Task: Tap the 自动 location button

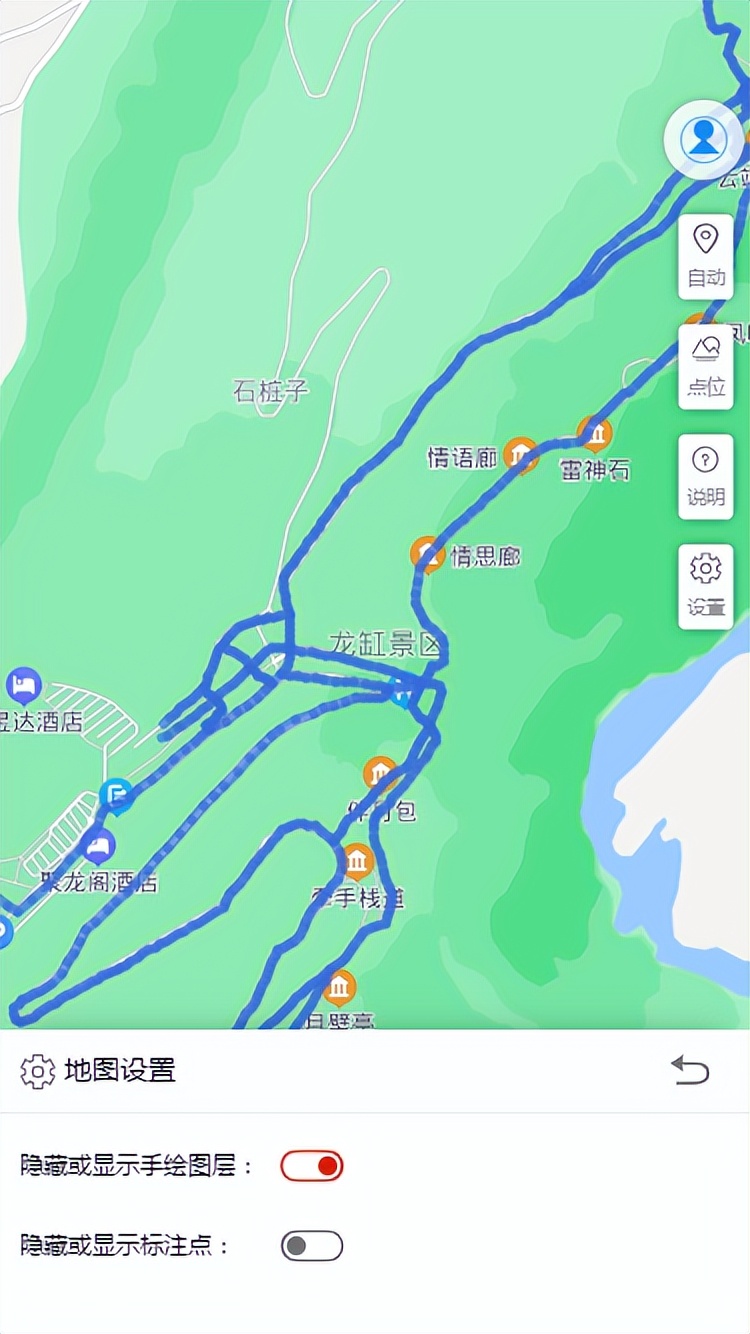Action: pos(706,256)
